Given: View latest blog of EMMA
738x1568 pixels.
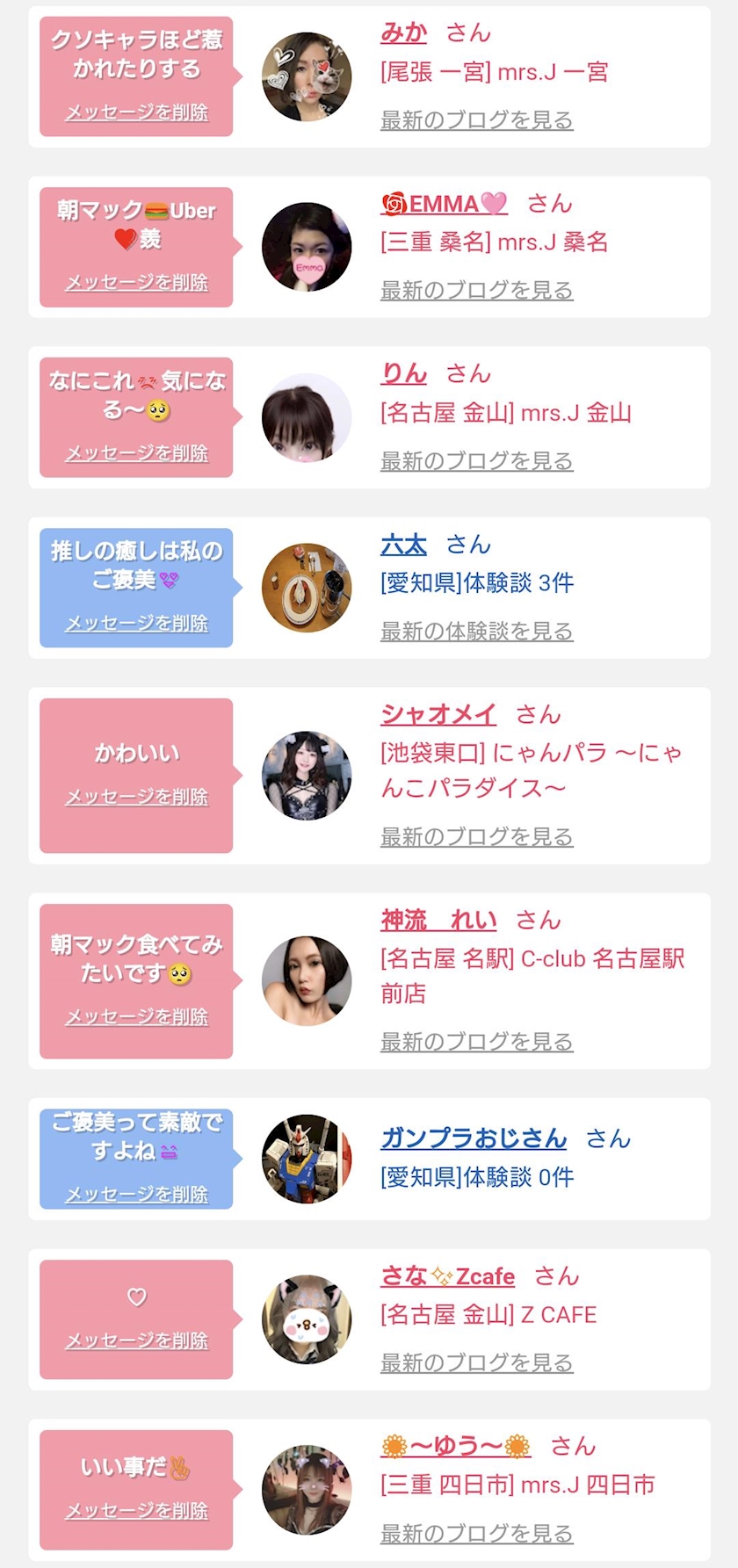Looking at the screenshot, I should point(476,290).
